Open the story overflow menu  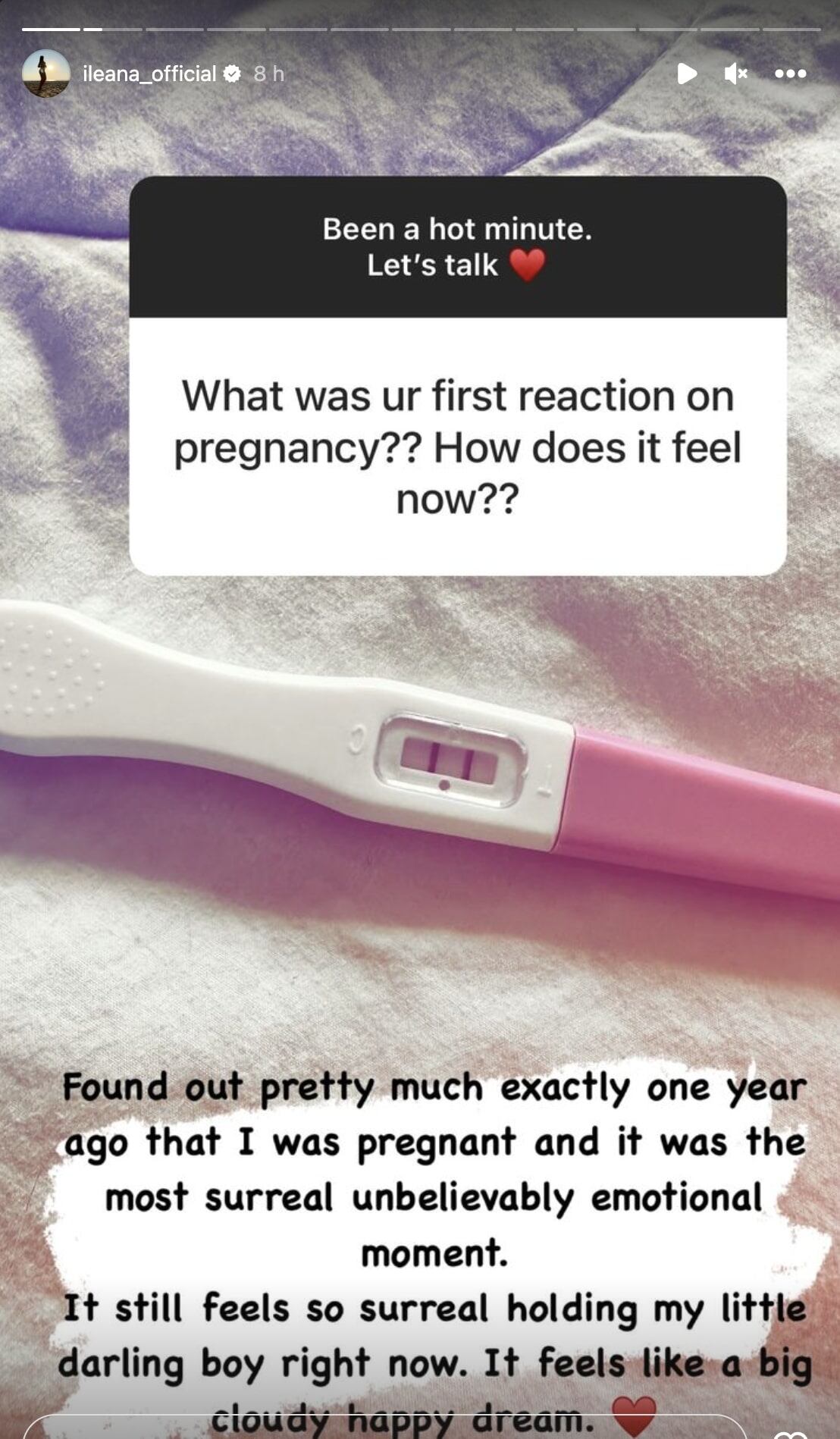791,74
